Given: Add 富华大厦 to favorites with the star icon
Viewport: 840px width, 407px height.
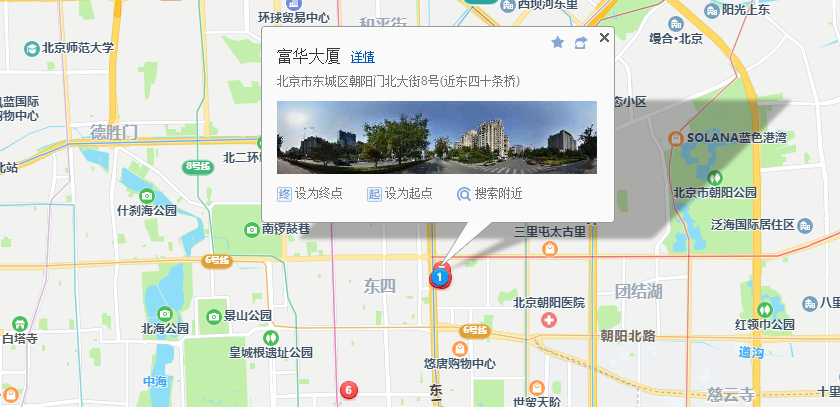Looking at the screenshot, I should (x=558, y=42).
